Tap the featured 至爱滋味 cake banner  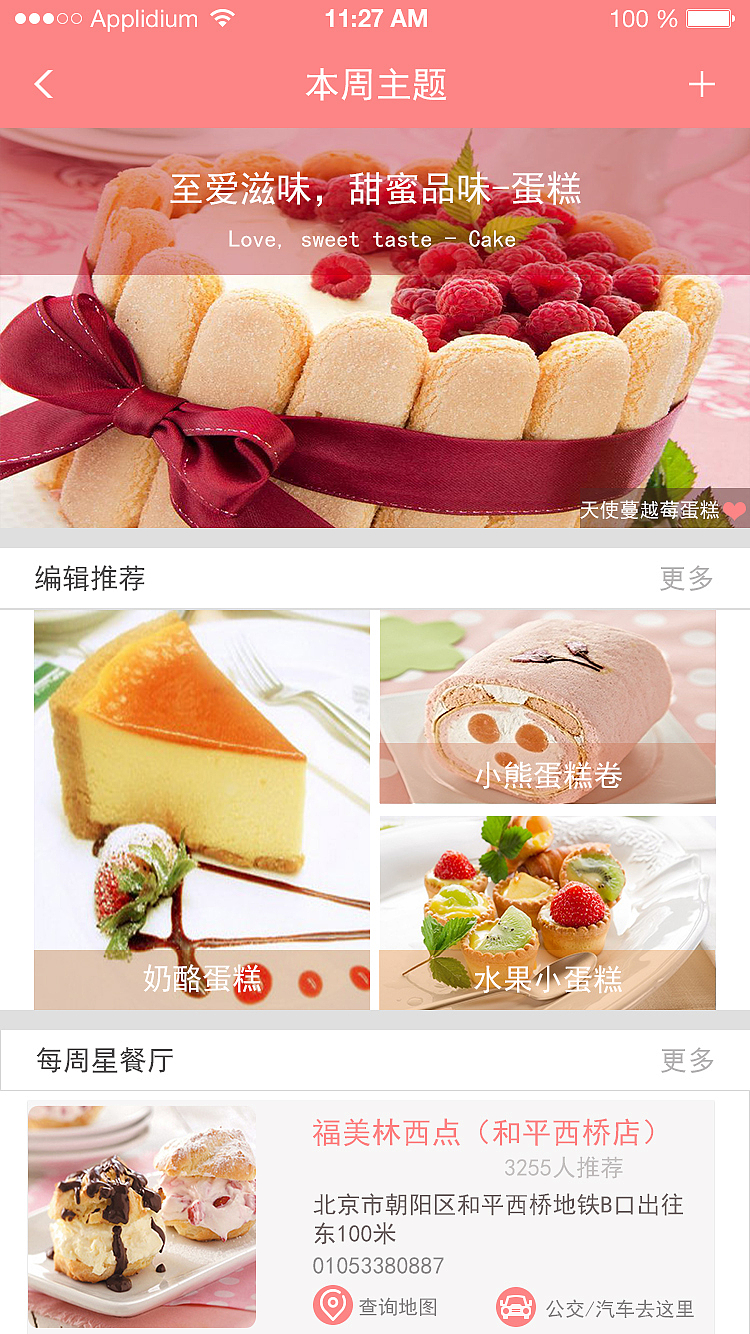coord(375,330)
